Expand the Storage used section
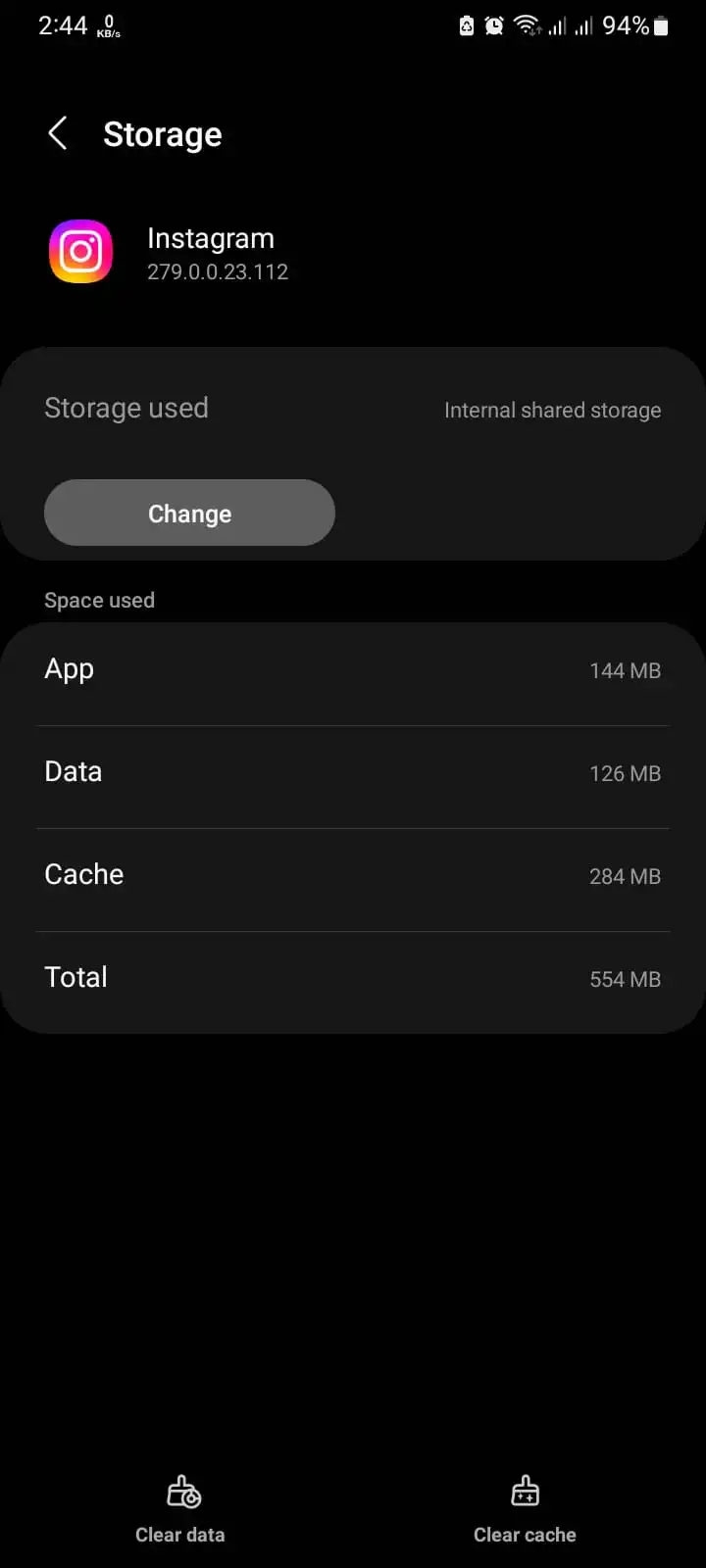706x1568 pixels. [x=126, y=408]
